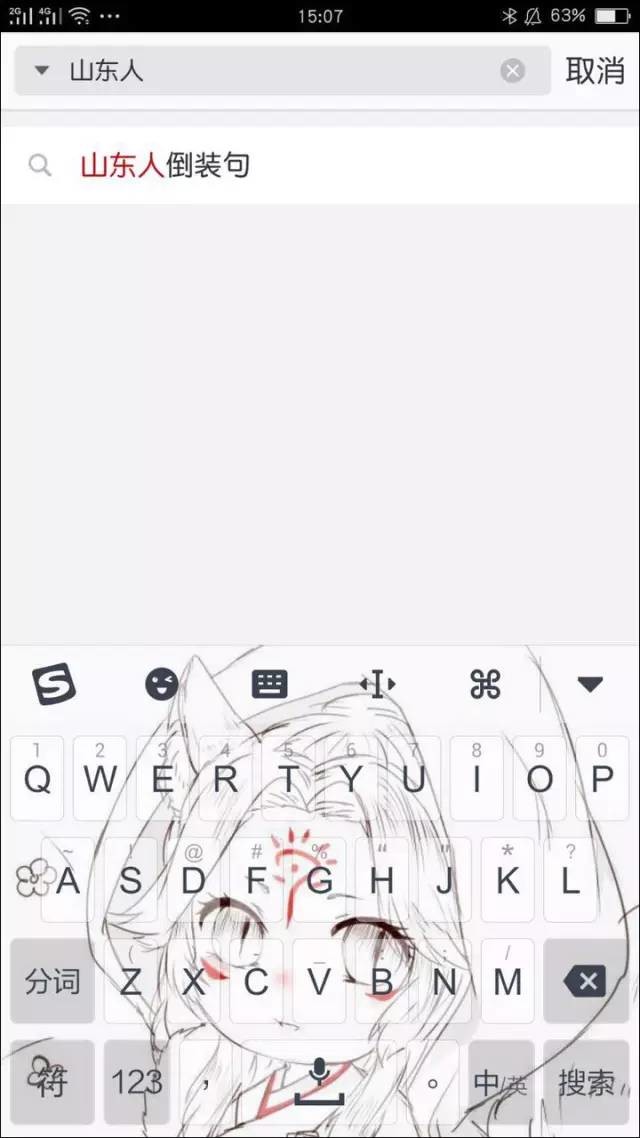The width and height of the screenshot is (640, 1138).
Task: Hide the keyboard with down arrow
Action: point(590,684)
